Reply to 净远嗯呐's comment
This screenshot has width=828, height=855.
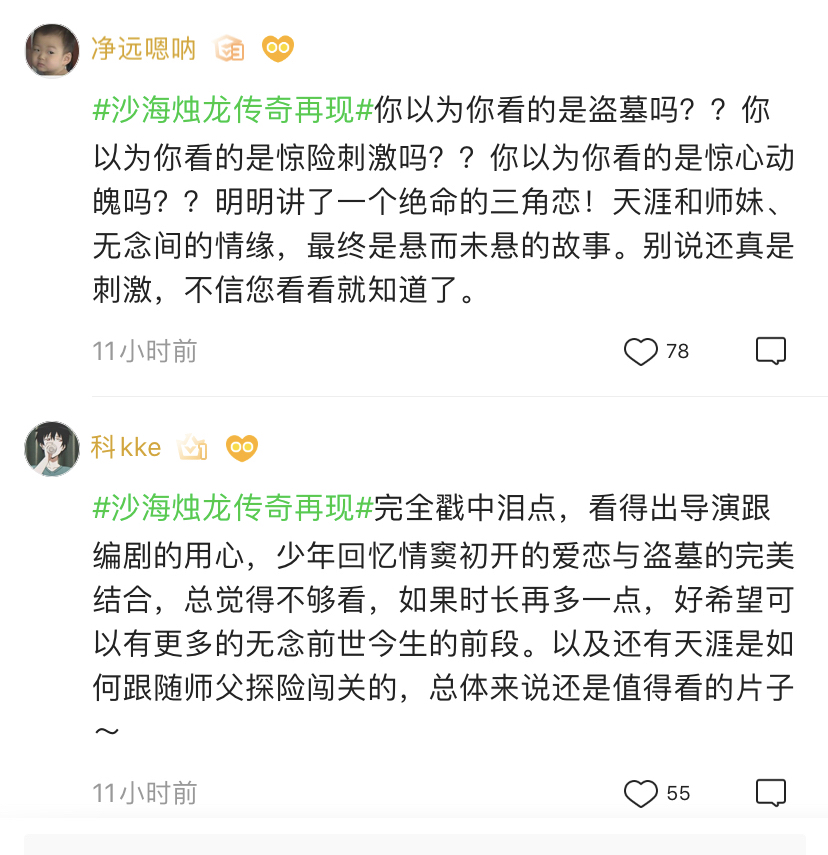coord(770,351)
